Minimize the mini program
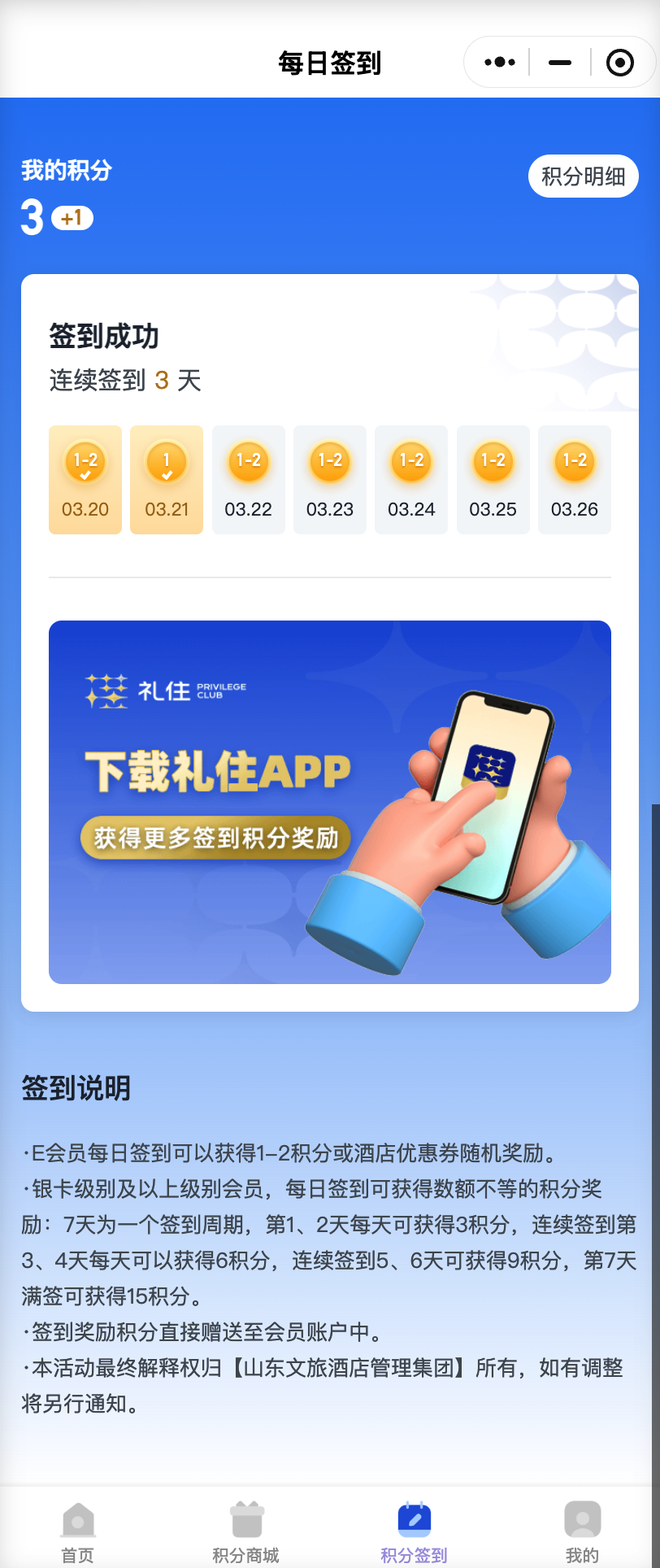Screen dimensions: 660x1568 click(560, 63)
